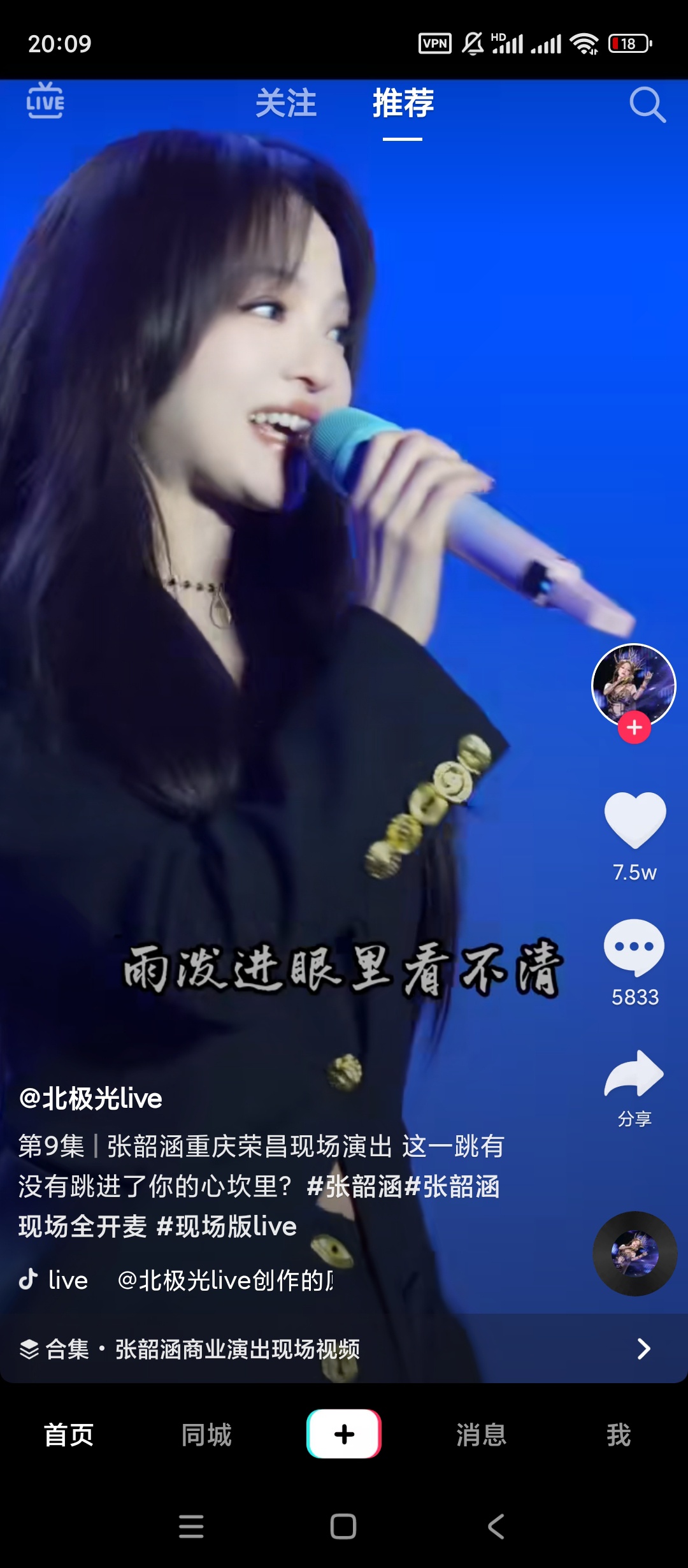Viewport: 688px width, 1568px height.
Task: Switch to the 同城 tab
Action: click(206, 1435)
